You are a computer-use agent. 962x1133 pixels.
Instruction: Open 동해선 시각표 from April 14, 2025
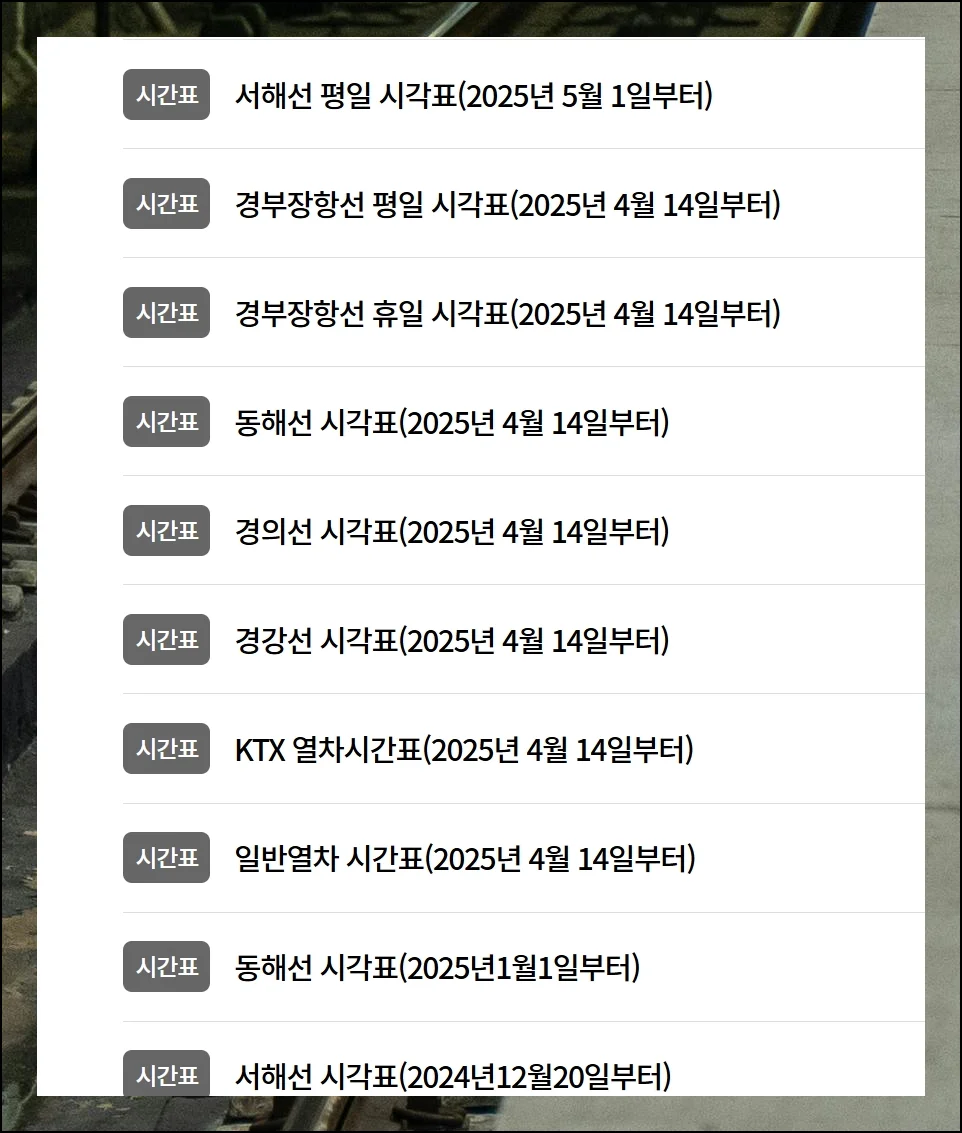(452, 423)
